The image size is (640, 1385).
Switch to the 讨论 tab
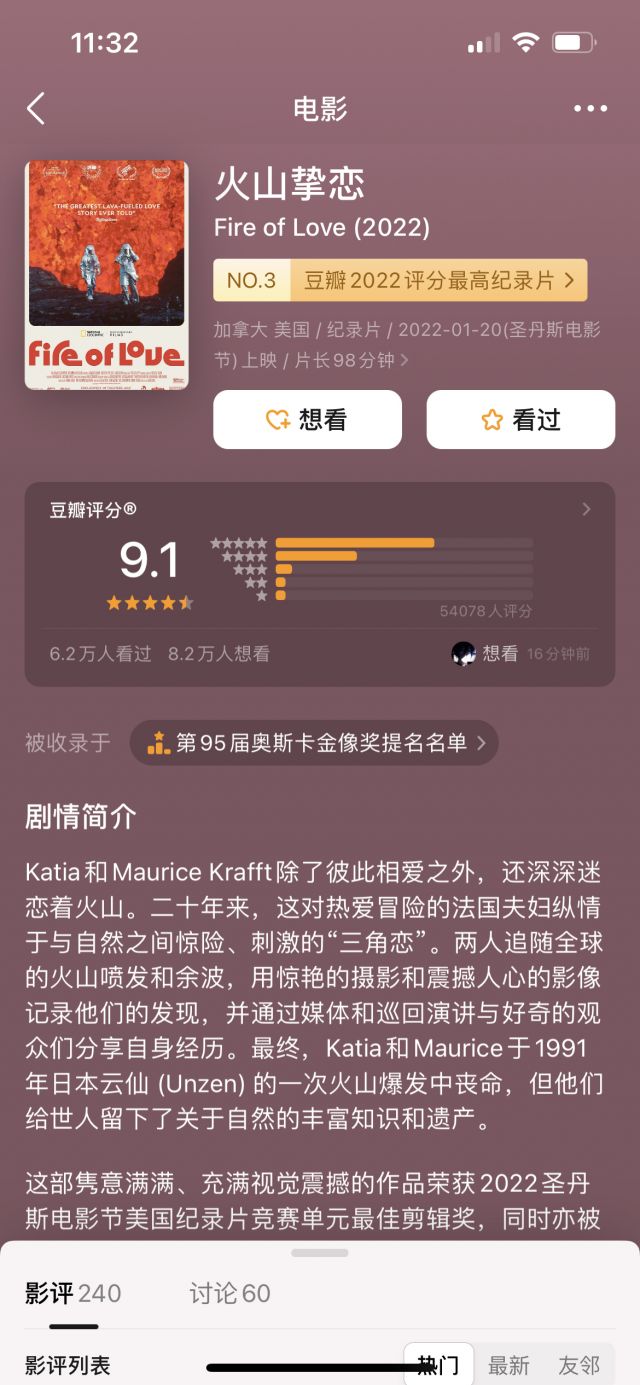[230, 1294]
